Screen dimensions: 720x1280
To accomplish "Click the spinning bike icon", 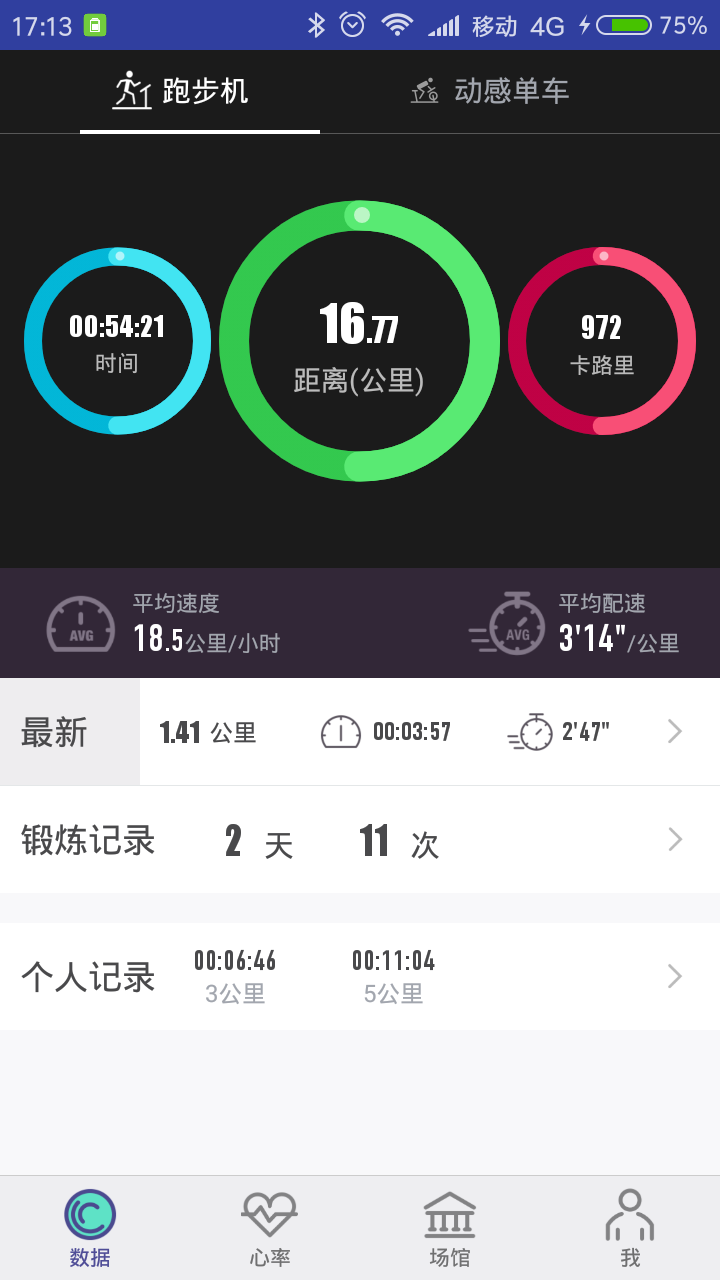I will coord(425,90).
